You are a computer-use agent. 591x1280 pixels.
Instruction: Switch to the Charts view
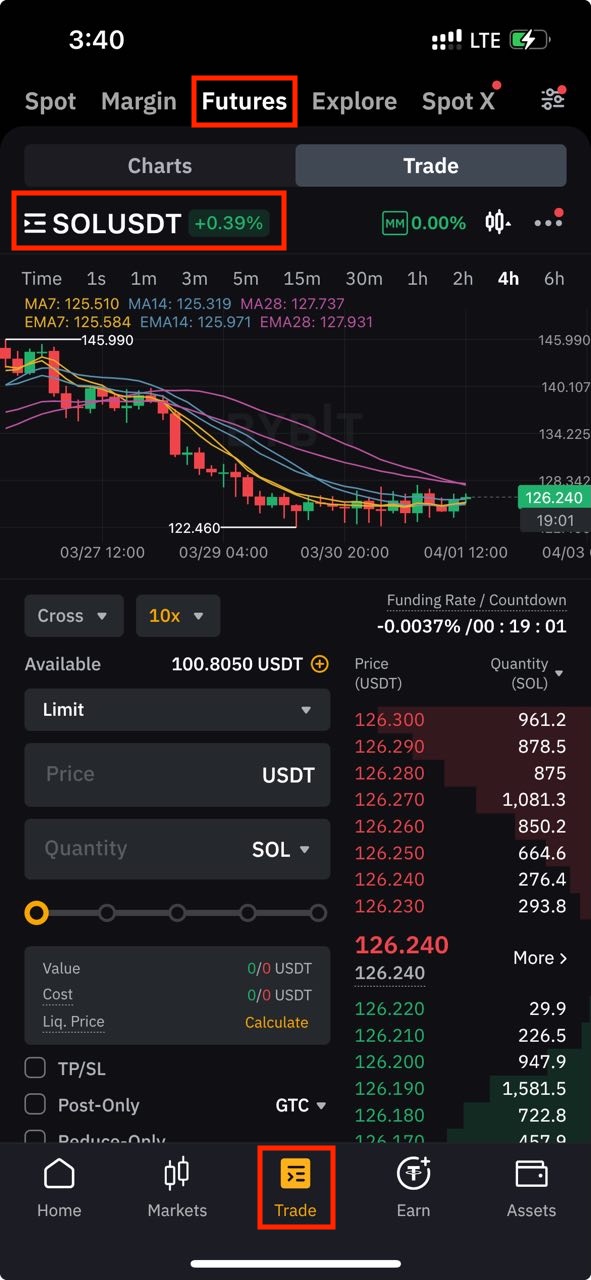[160, 166]
